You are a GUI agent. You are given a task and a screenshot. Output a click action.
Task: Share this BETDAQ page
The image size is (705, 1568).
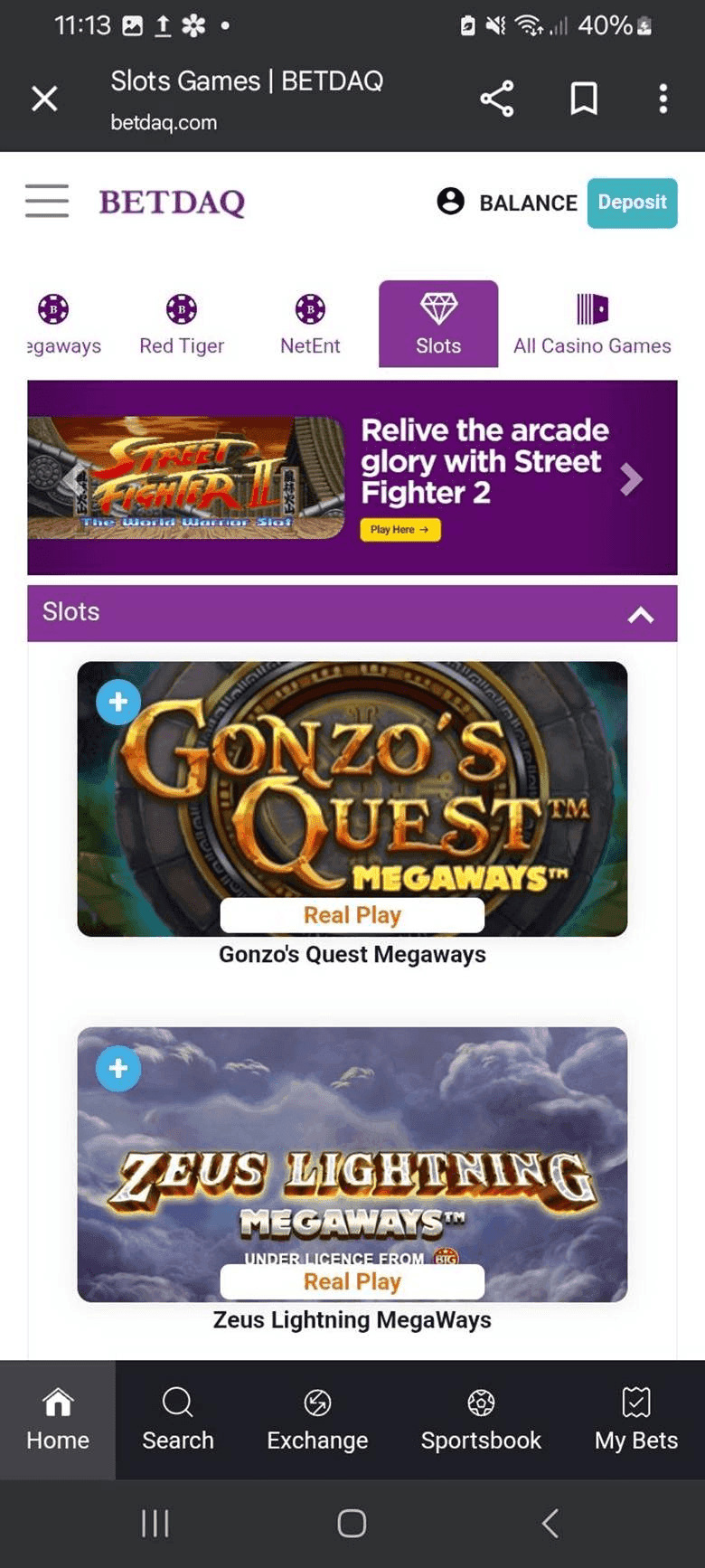click(x=496, y=99)
